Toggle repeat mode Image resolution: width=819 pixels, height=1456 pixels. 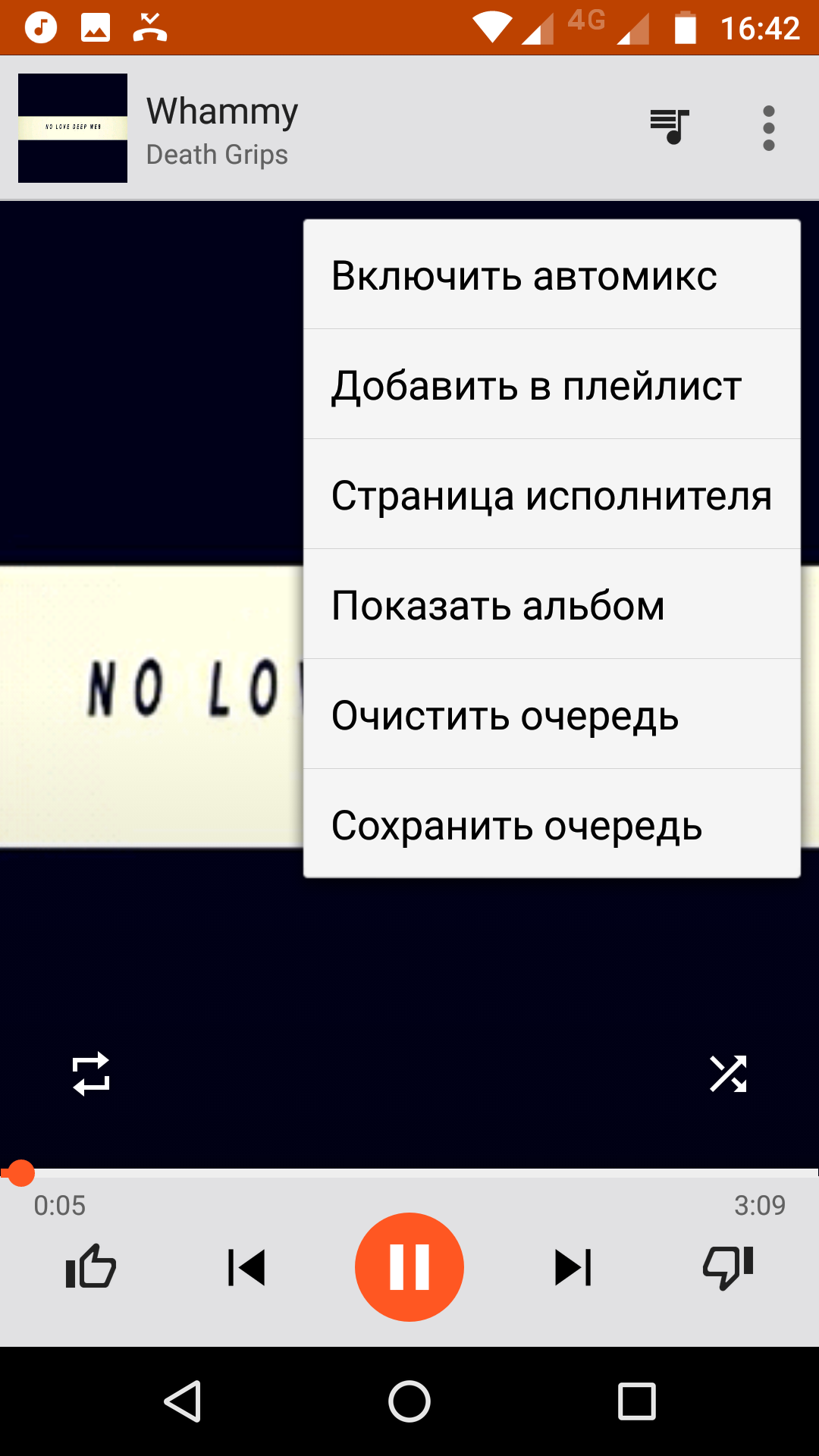tap(91, 1074)
